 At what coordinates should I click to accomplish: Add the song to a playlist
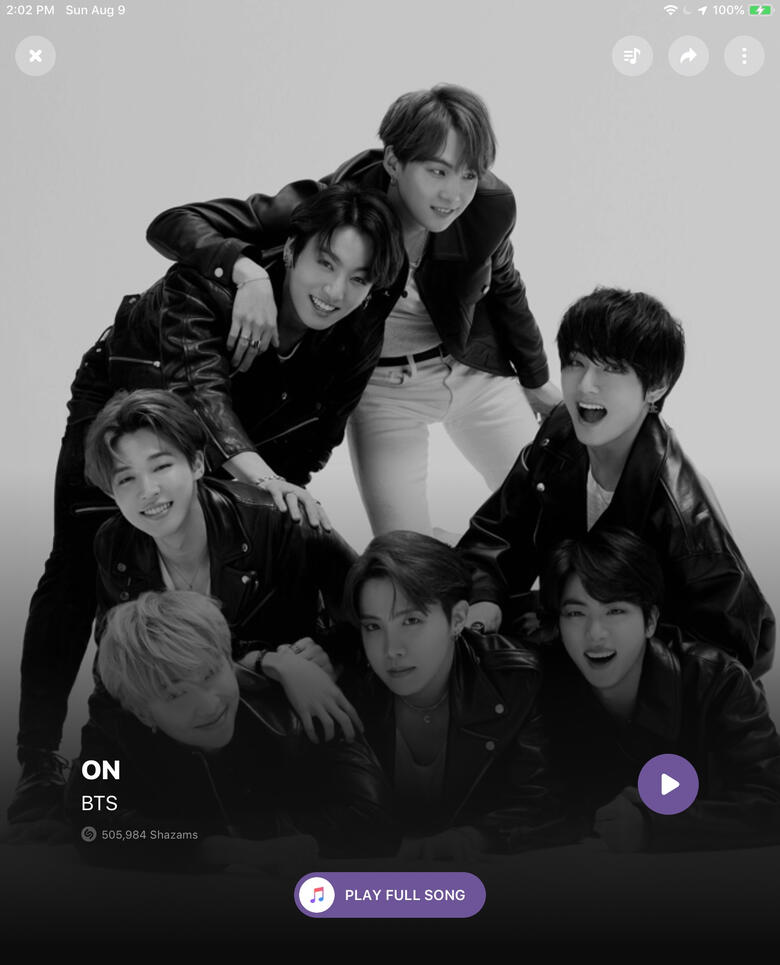click(x=632, y=56)
